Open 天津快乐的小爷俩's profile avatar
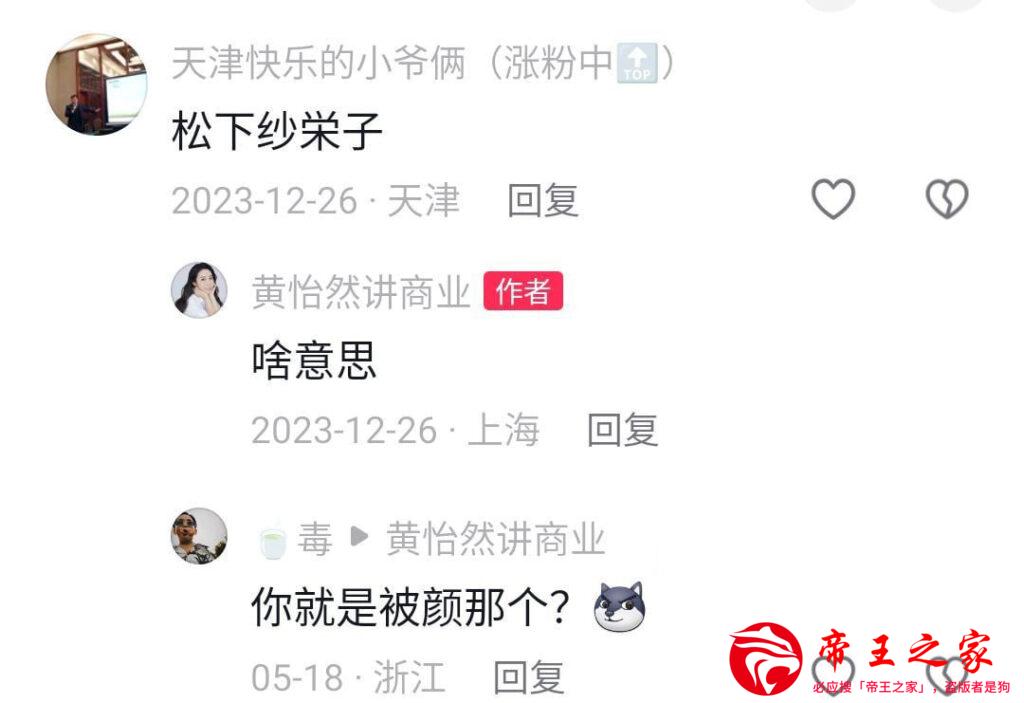 (x=96, y=84)
